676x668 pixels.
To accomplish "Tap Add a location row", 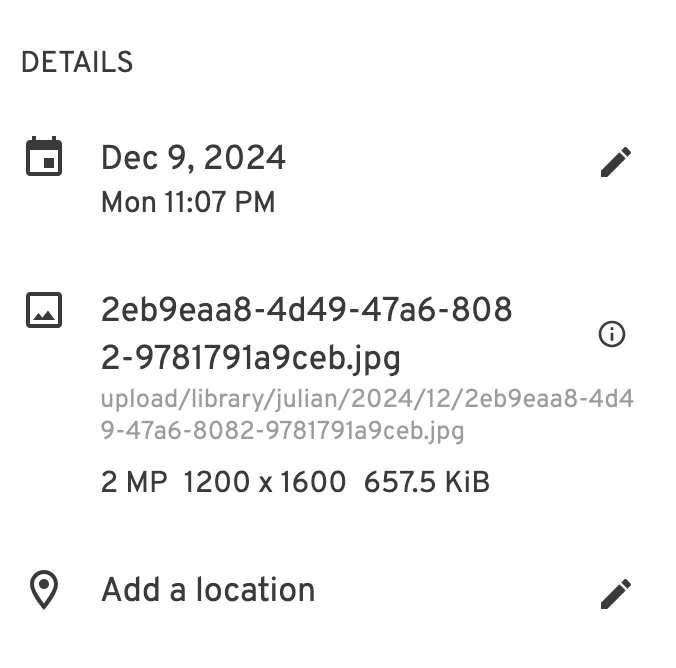I will (208, 590).
